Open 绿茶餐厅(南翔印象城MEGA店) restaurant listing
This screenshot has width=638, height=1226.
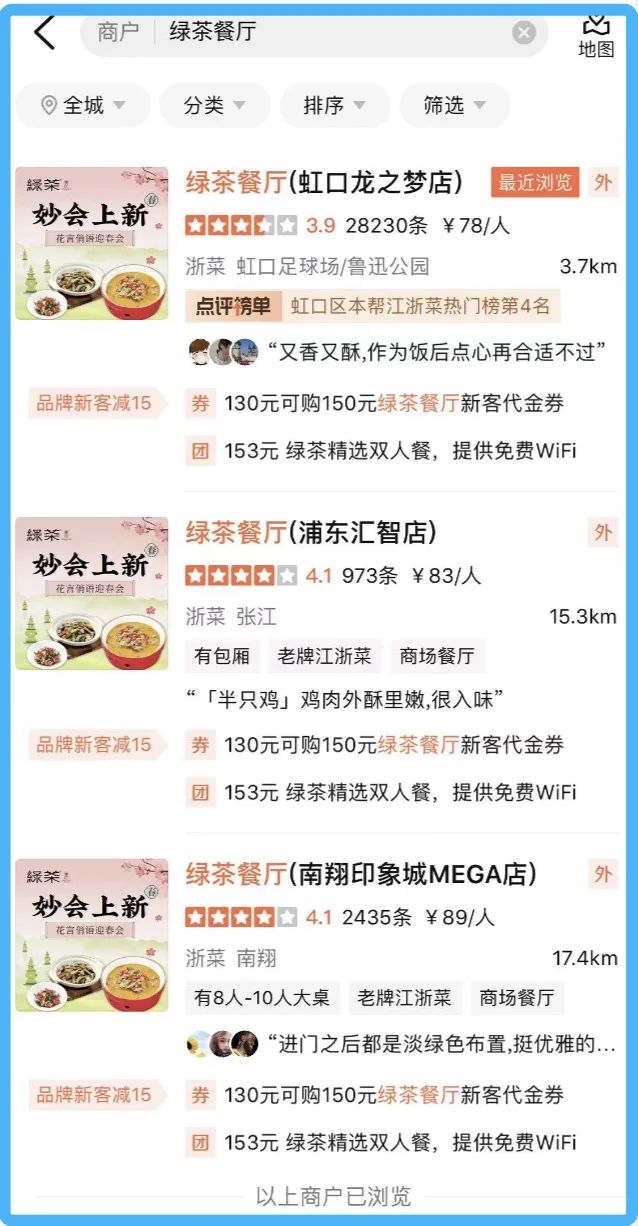361,874
